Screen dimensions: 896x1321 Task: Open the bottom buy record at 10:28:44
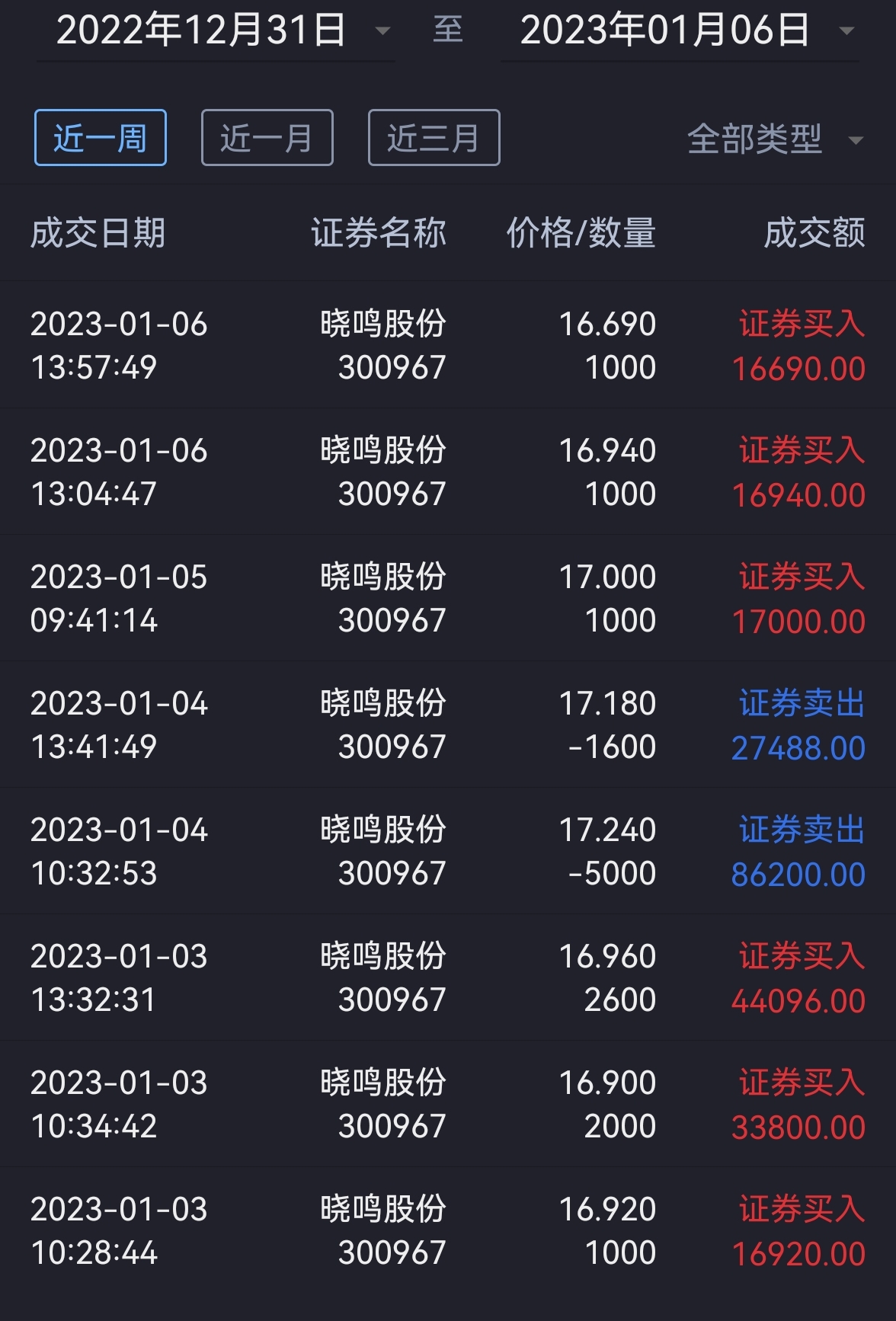(448, 1229)
